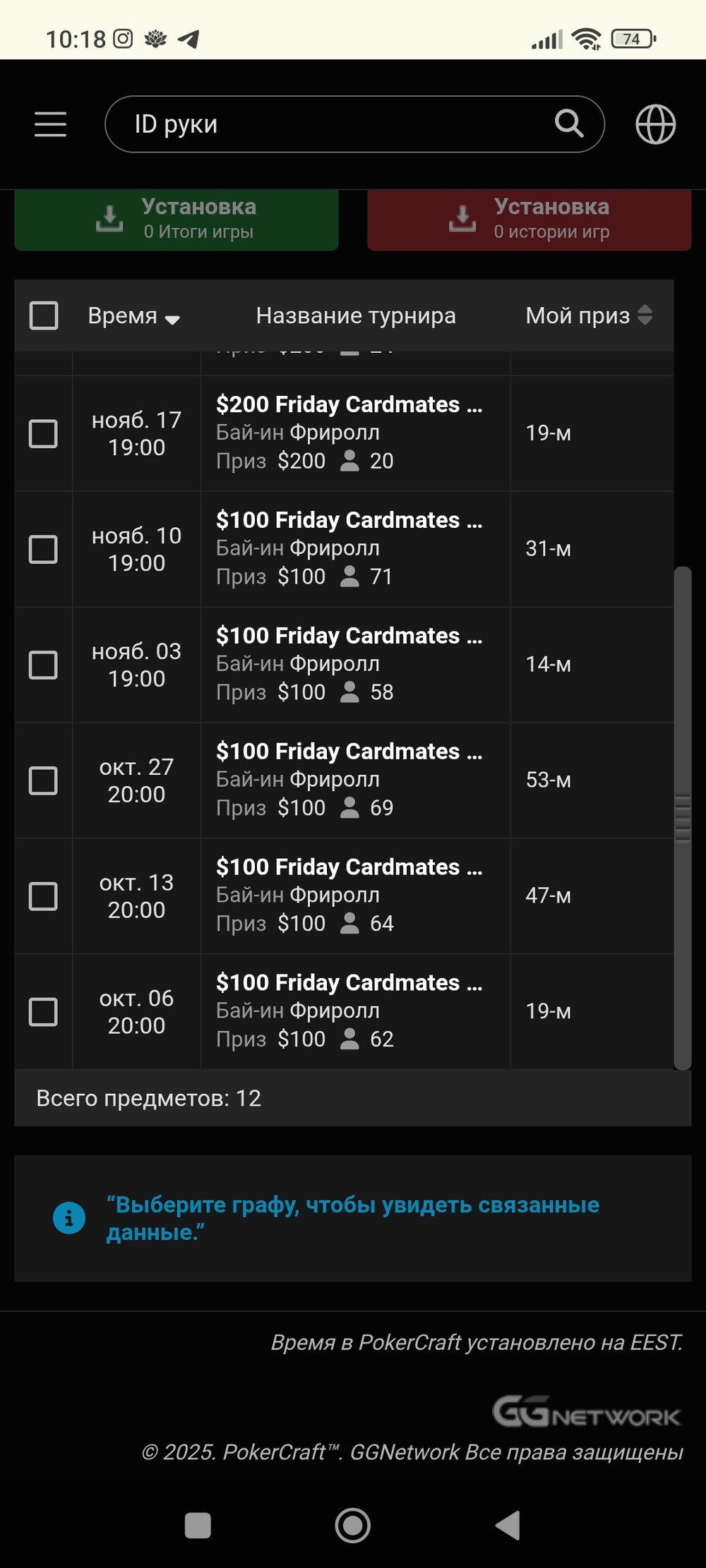Image resolution: width=706 pixels, height=1568 pixels.
Task: Tap the system home button
Action: [353, 1525]
